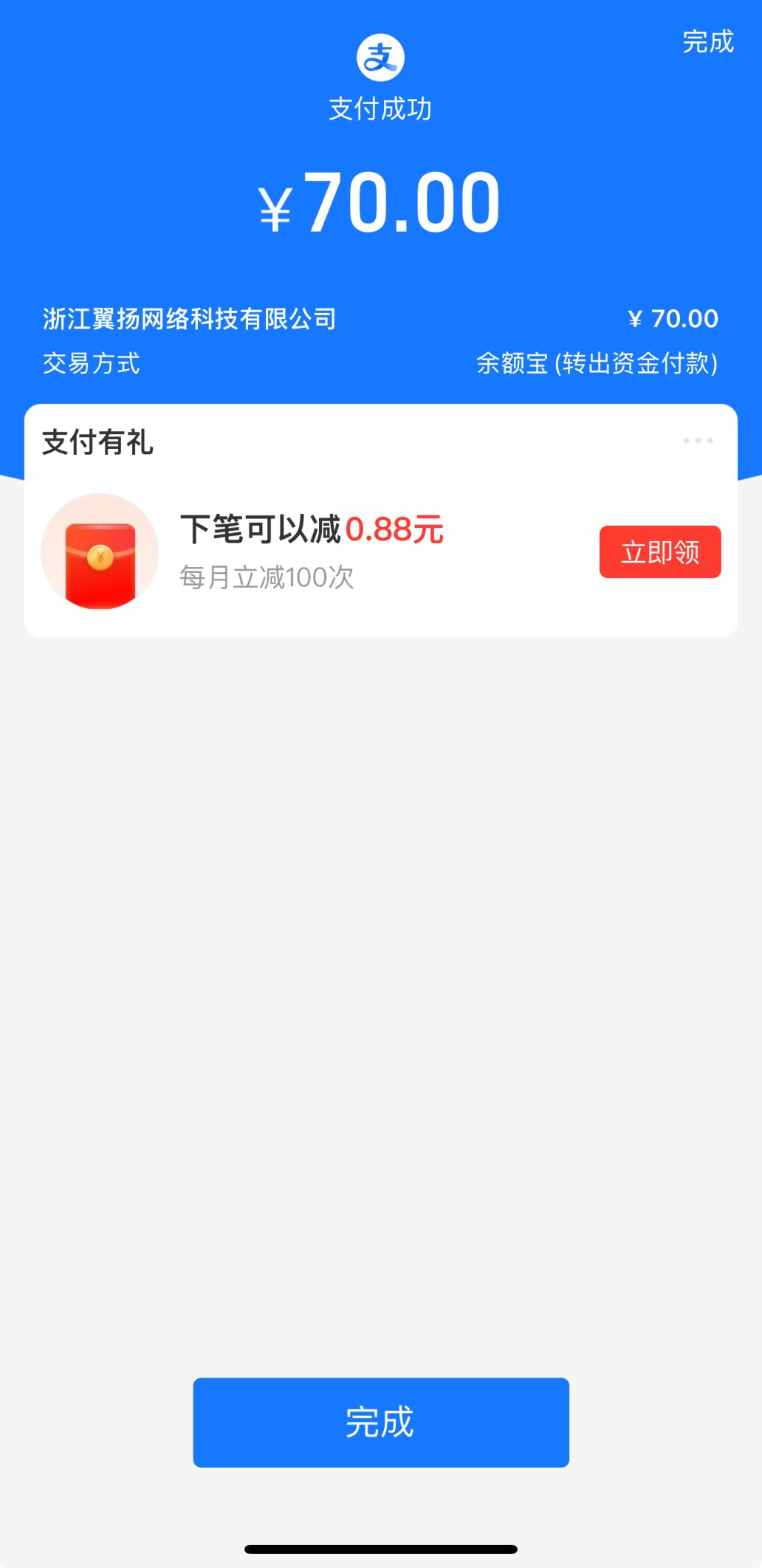
Task: Tap the large blue 完成 button
Action: click(381, 1422)
